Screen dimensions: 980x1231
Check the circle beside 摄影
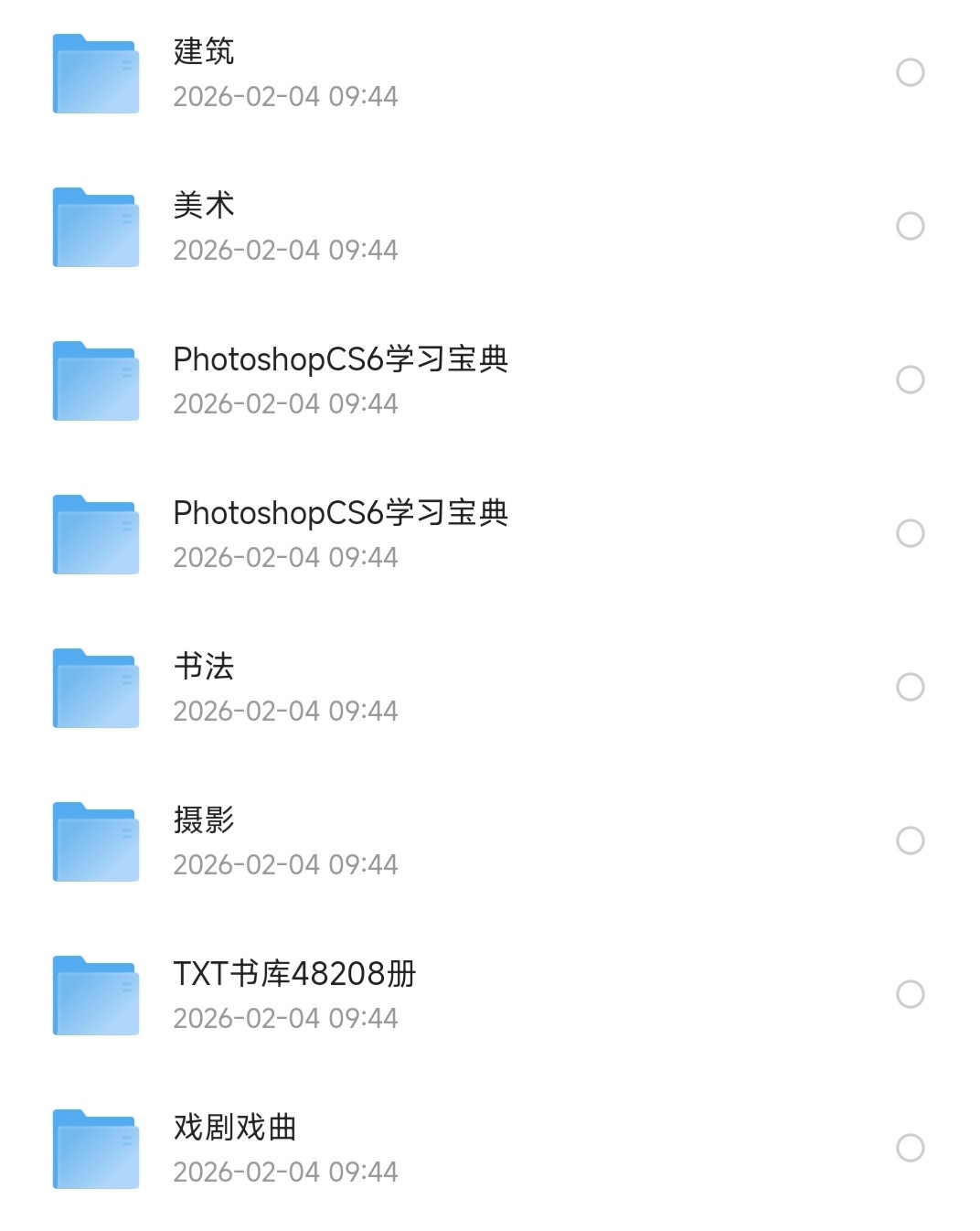click(910, 840)
